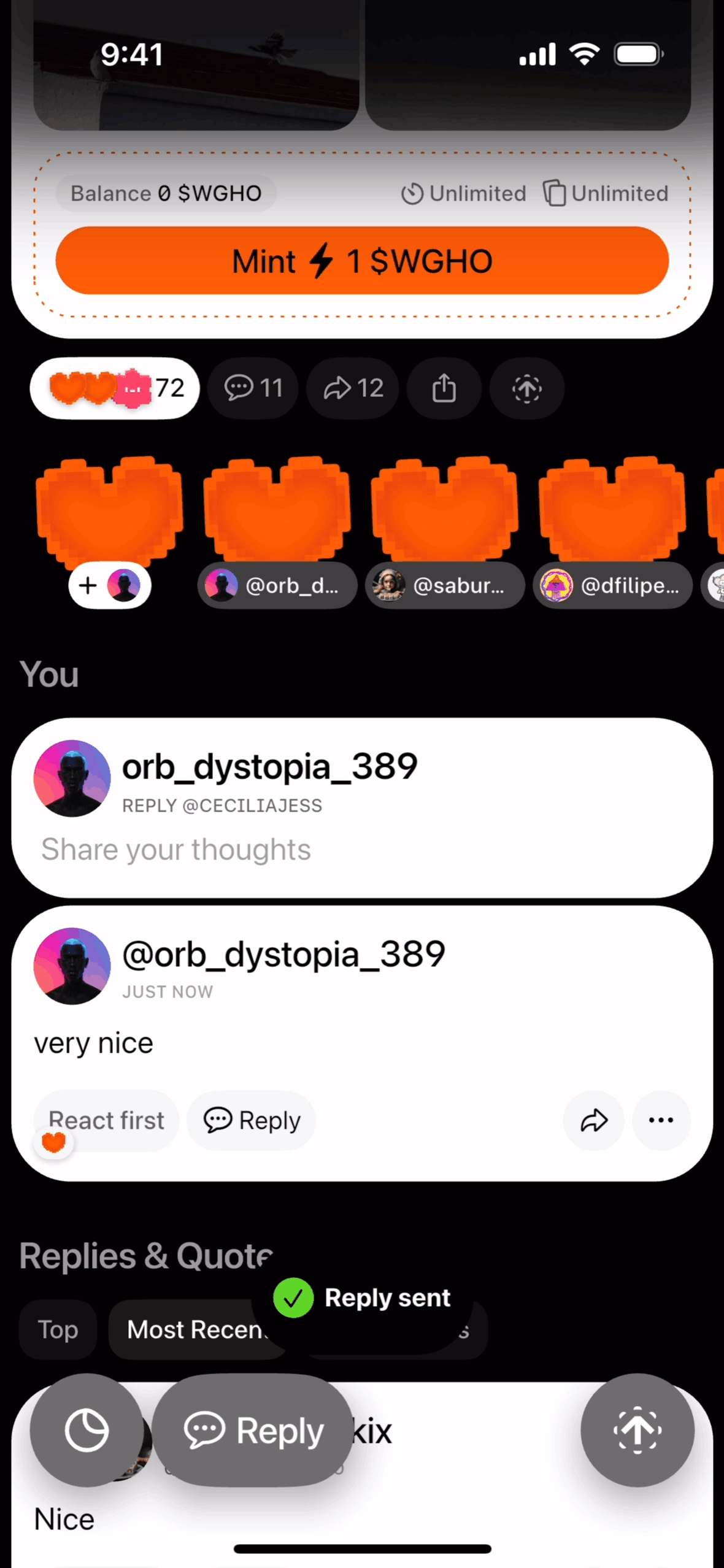Repost the very nice comment
The width and height of the screenshot is (724, 1568).
click(x=593, y=1121)
